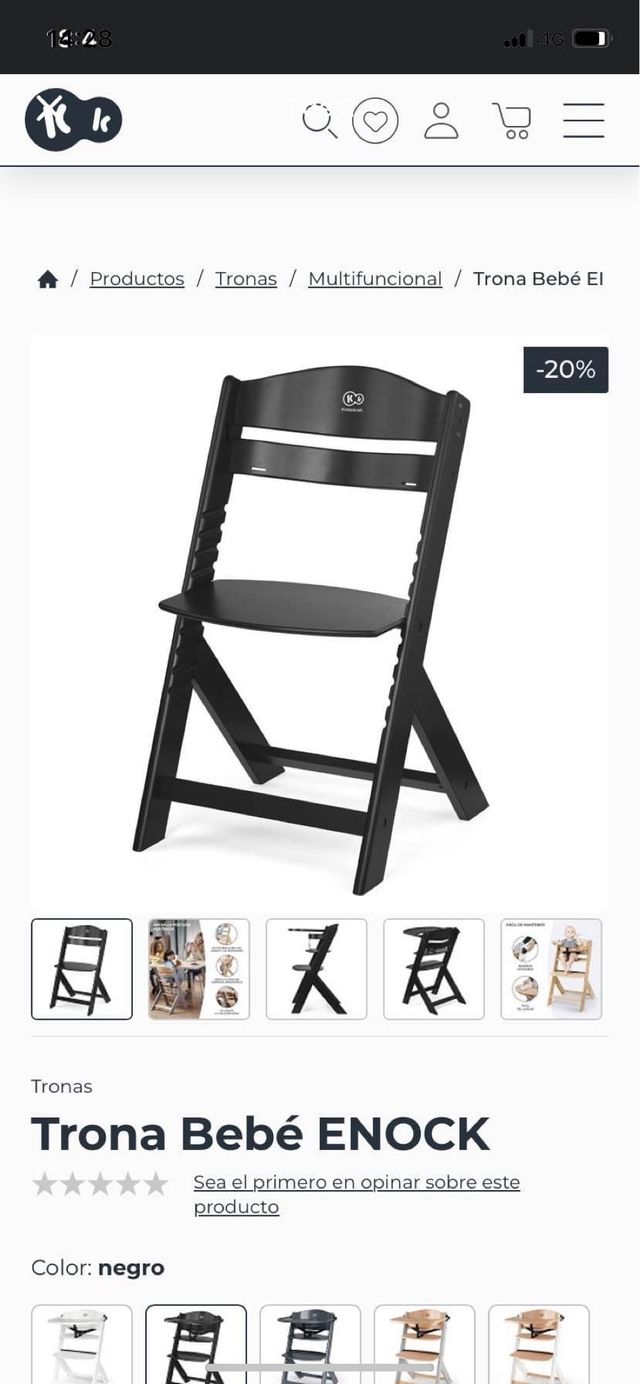
Task: View the main black chair image
Action: [x=319, y=620]
